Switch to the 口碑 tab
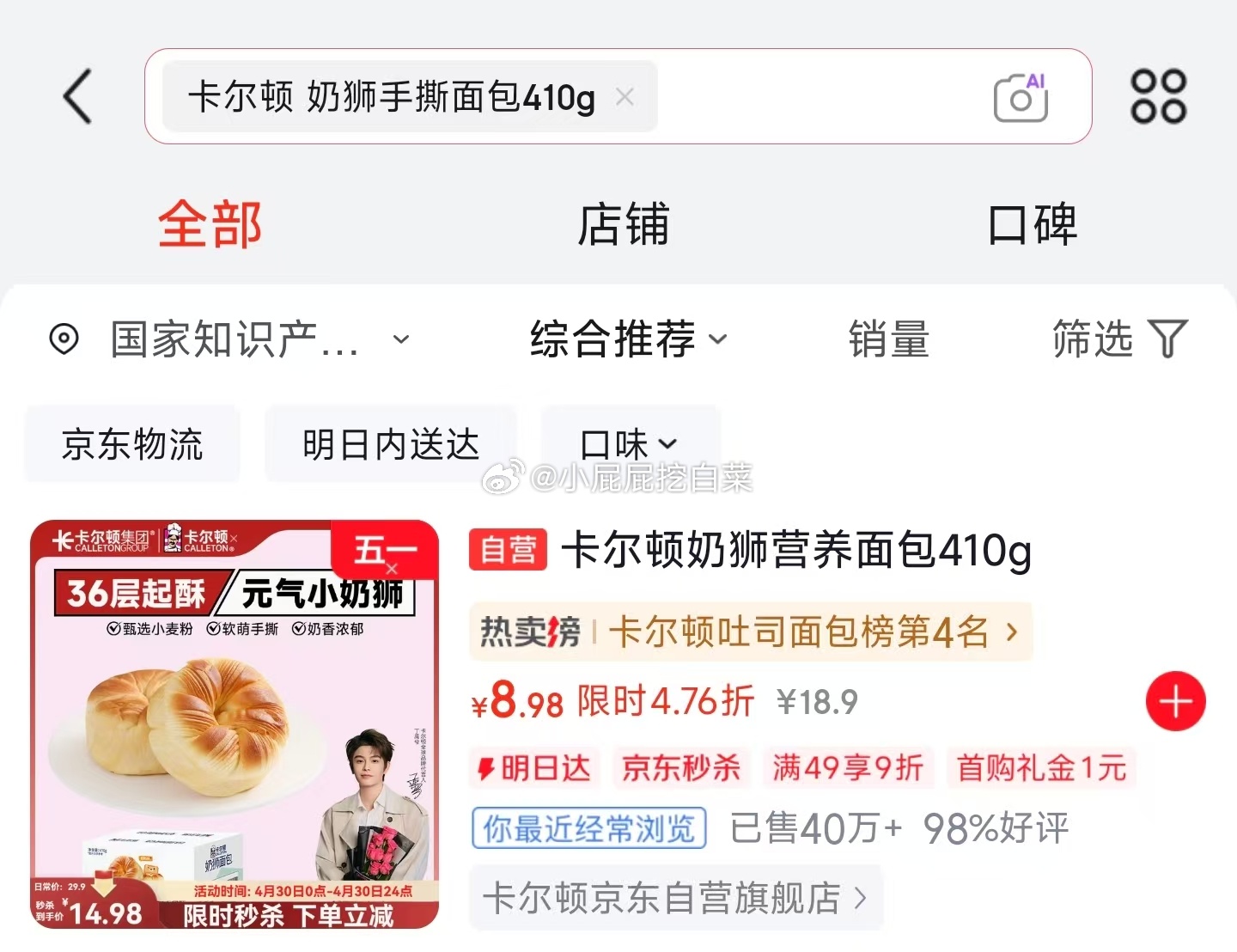 (1032, 225)
